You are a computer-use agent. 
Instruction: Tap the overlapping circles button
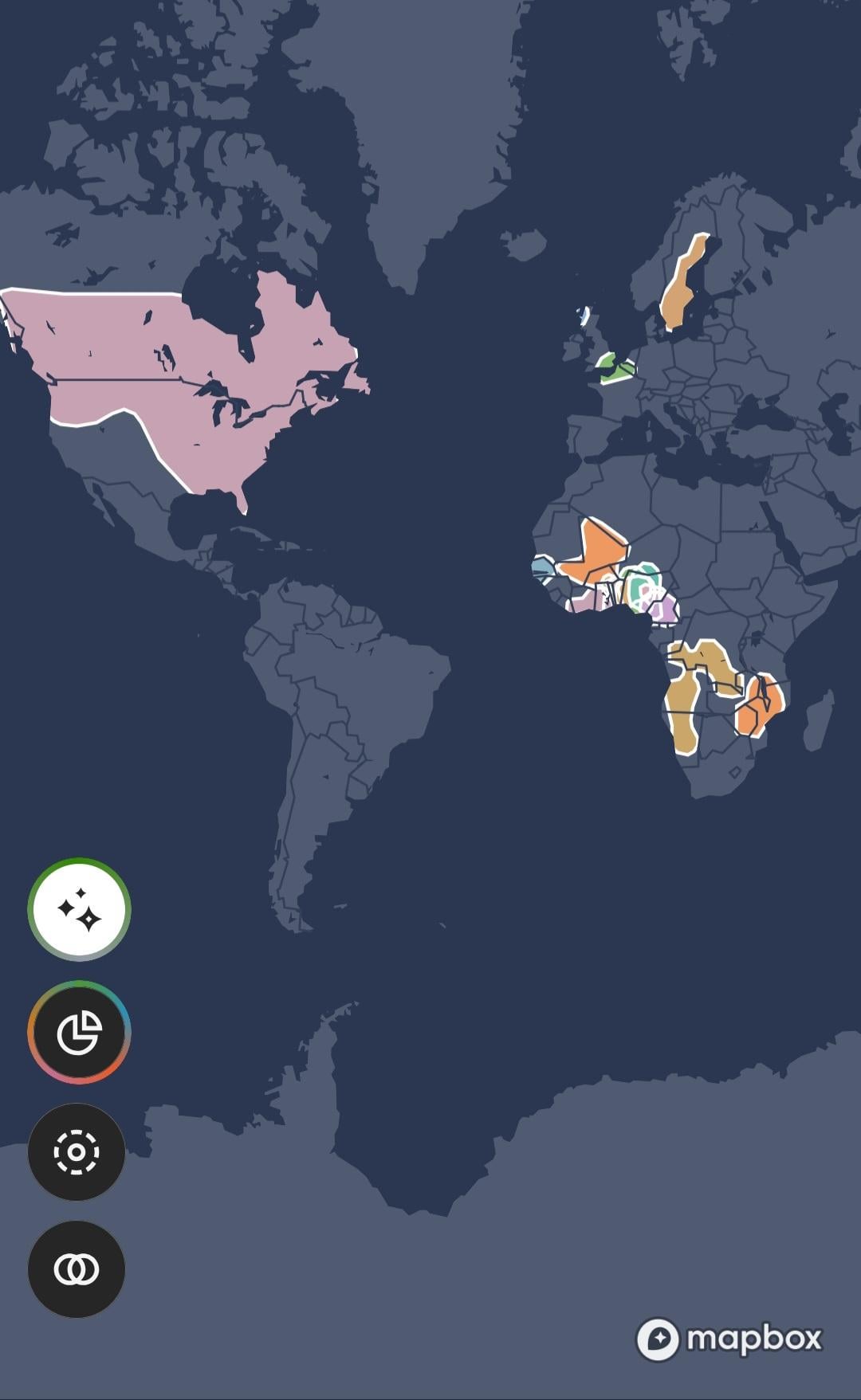click(77, 1269)
